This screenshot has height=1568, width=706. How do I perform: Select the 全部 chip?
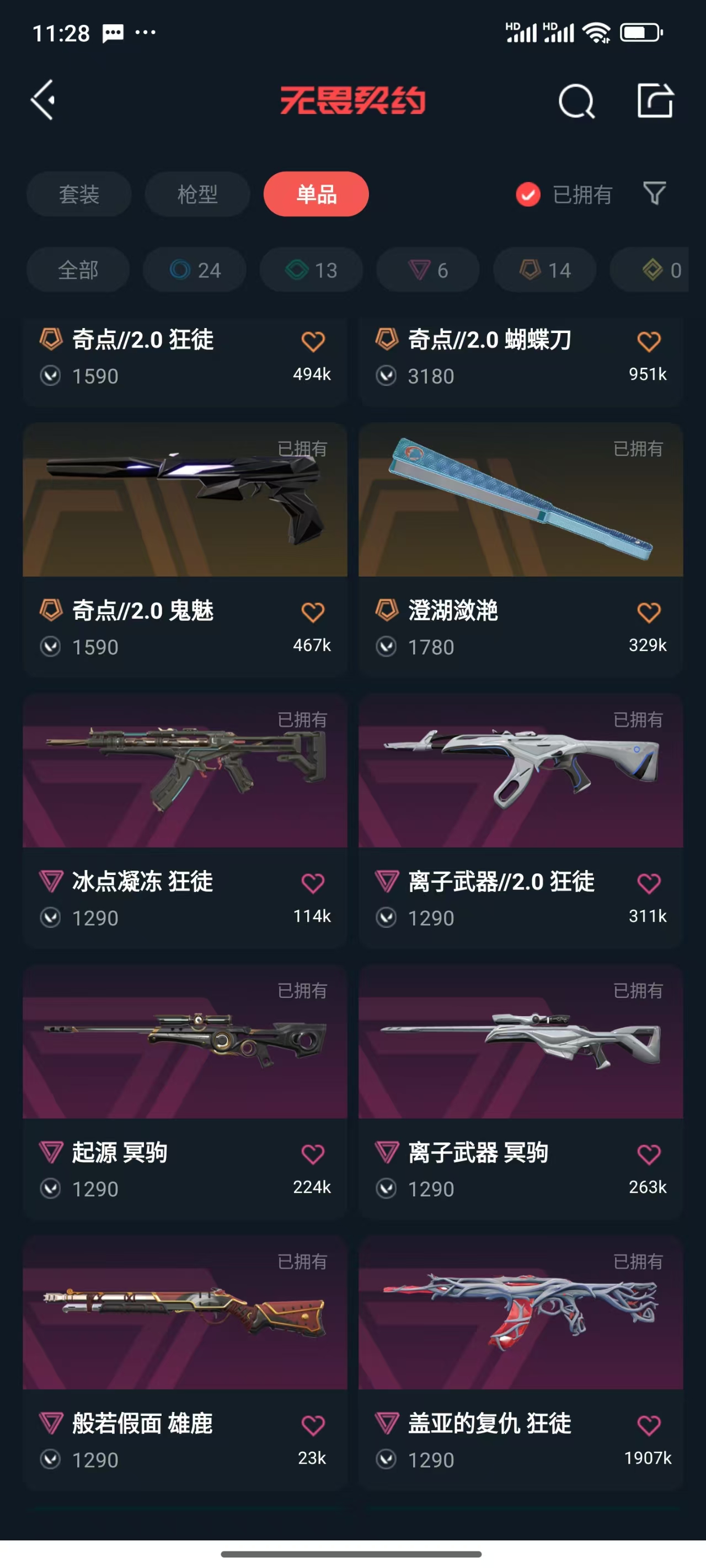tap(78, 270)
